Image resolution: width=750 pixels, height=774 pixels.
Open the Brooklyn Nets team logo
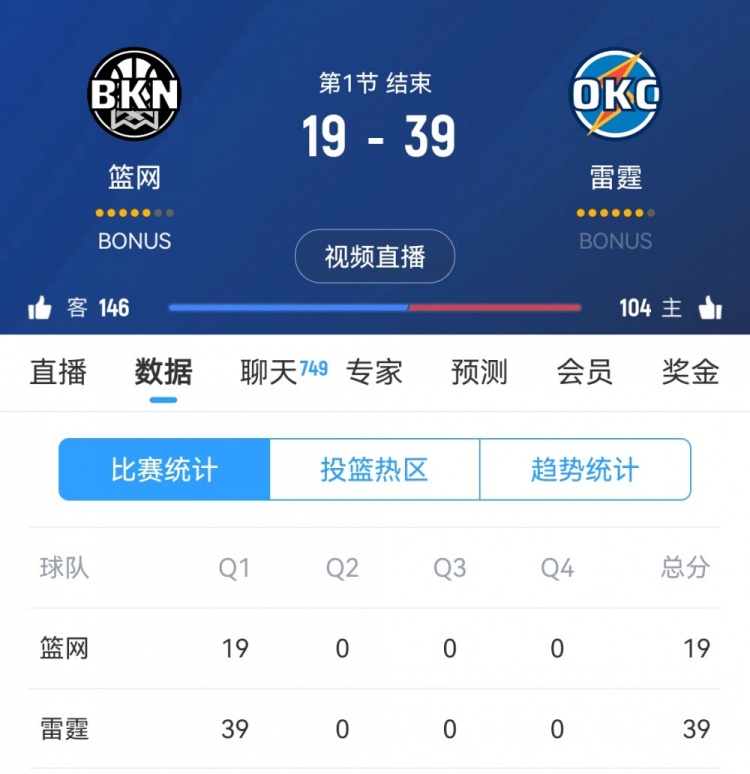(135, 94)
